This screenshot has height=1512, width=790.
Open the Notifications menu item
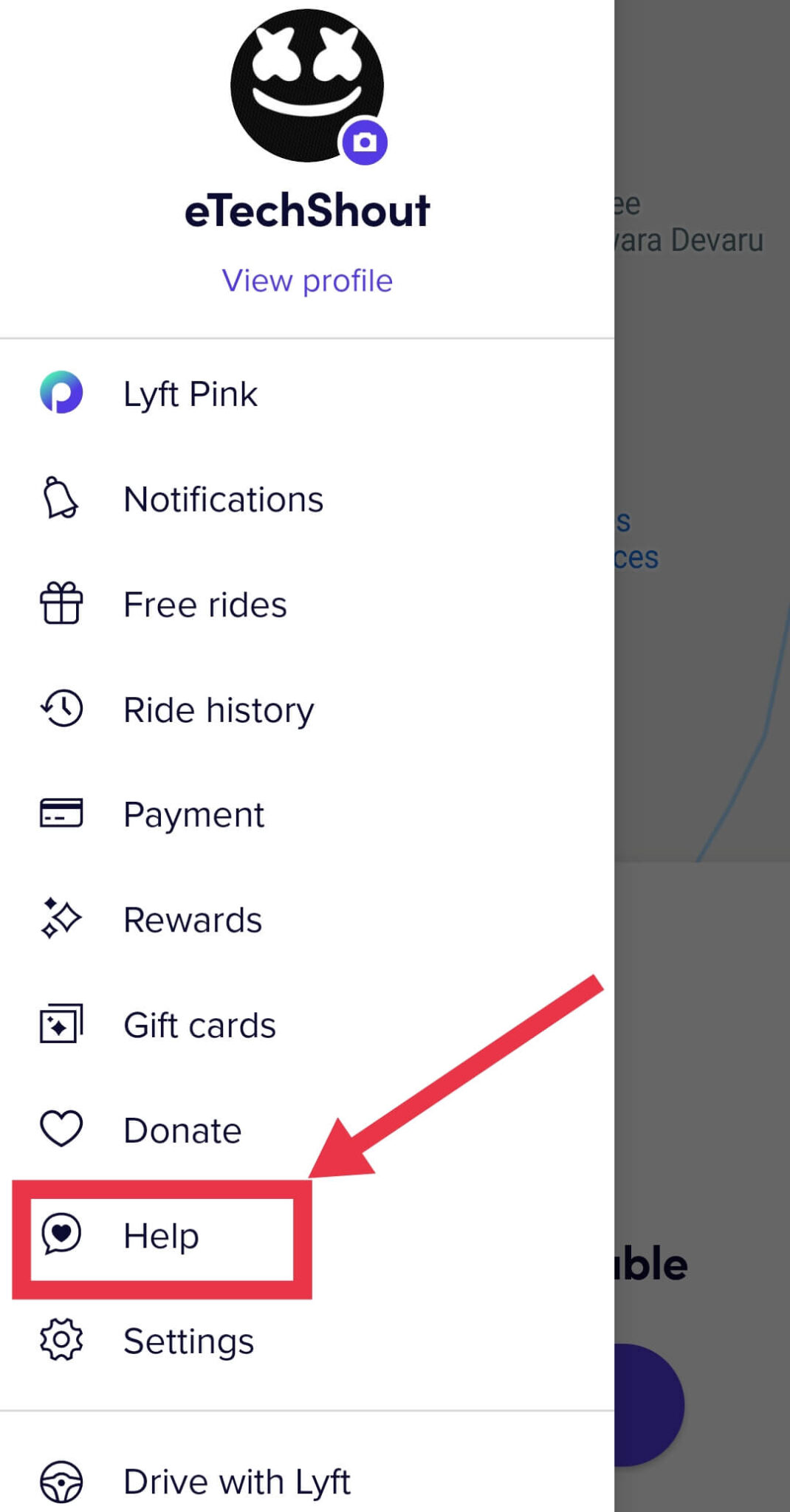(224, 498)
